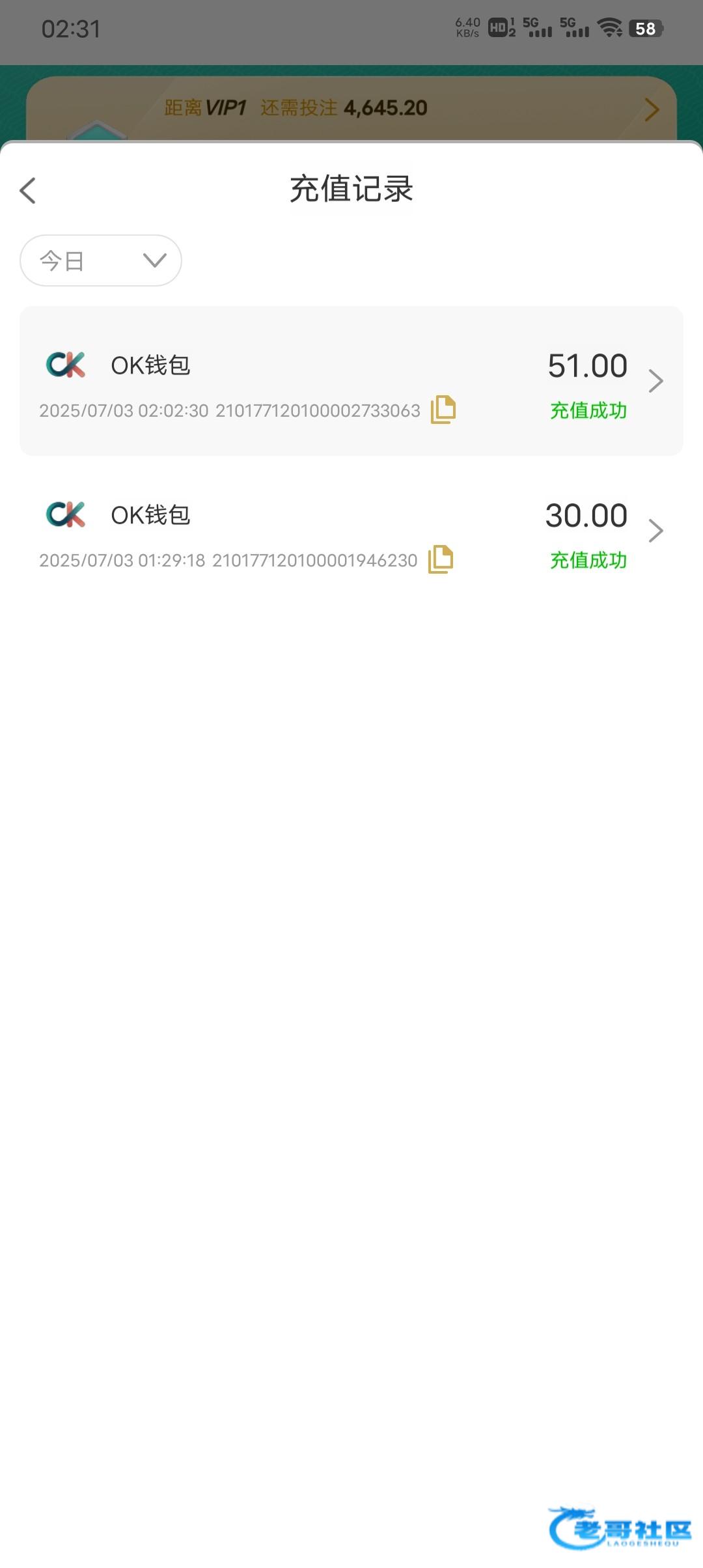Copy order number ending in 1946230

tap(441, 559)
